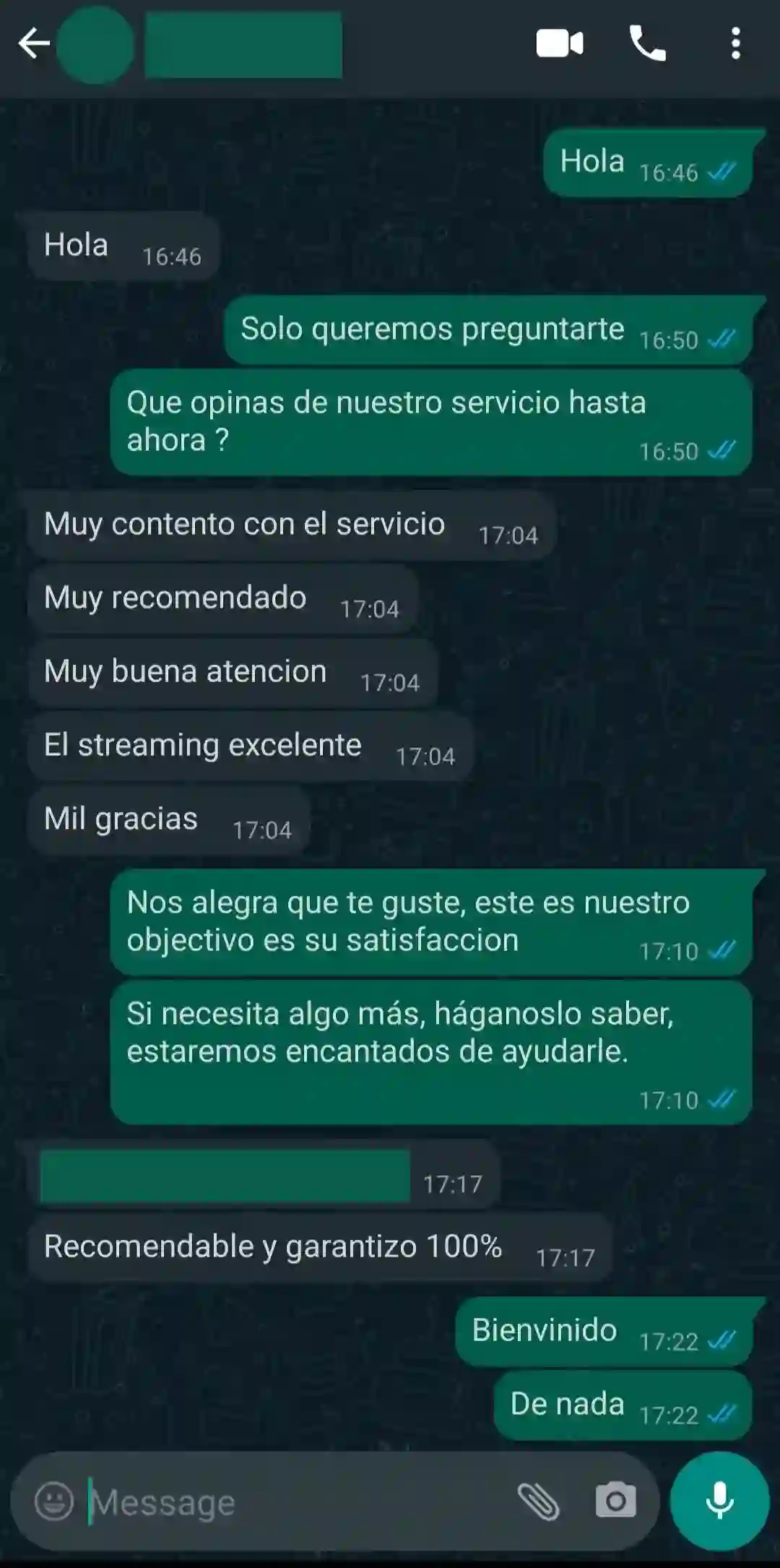Open the contact's profile picture
Viewport: 780px width, 1568px height.
(x=95, y=44)
